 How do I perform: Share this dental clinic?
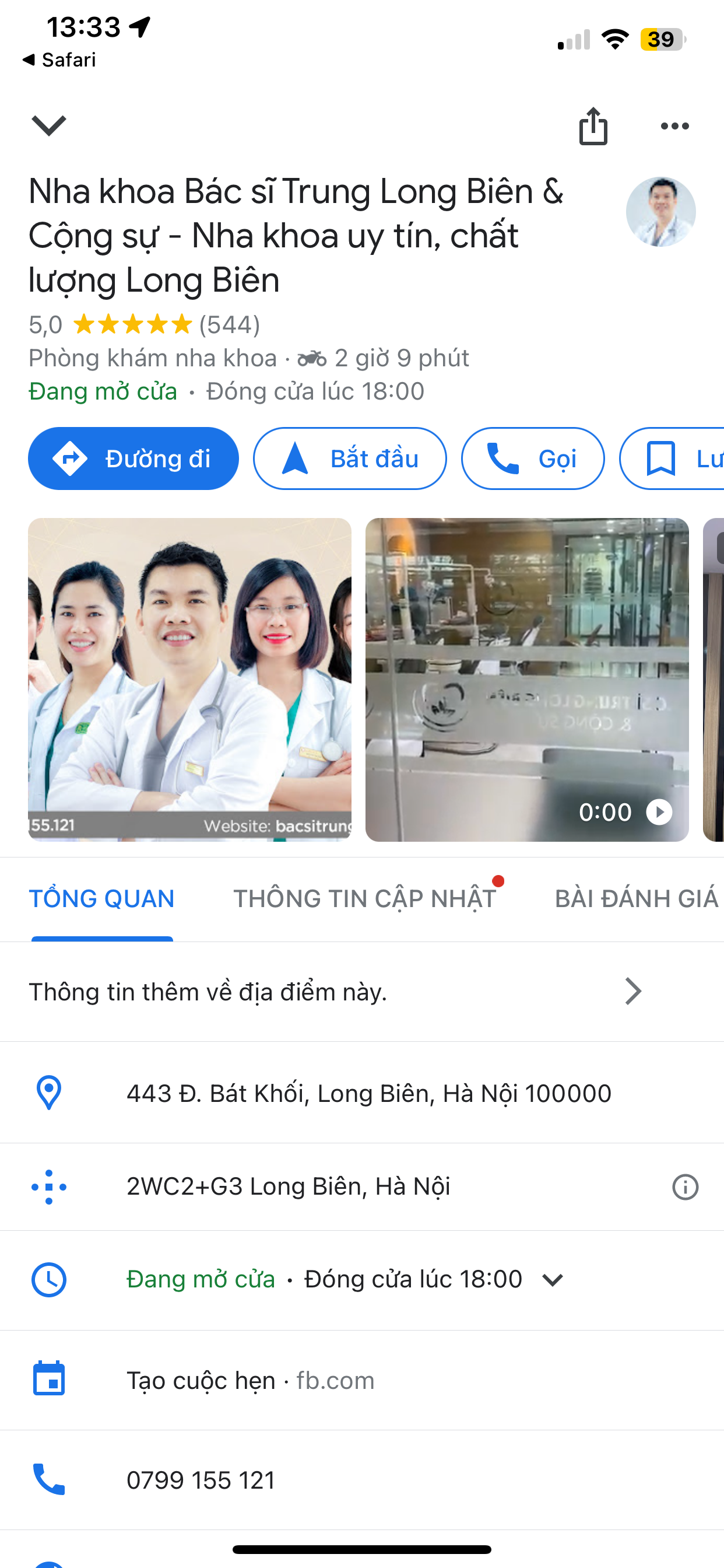(x=593, y=126)
